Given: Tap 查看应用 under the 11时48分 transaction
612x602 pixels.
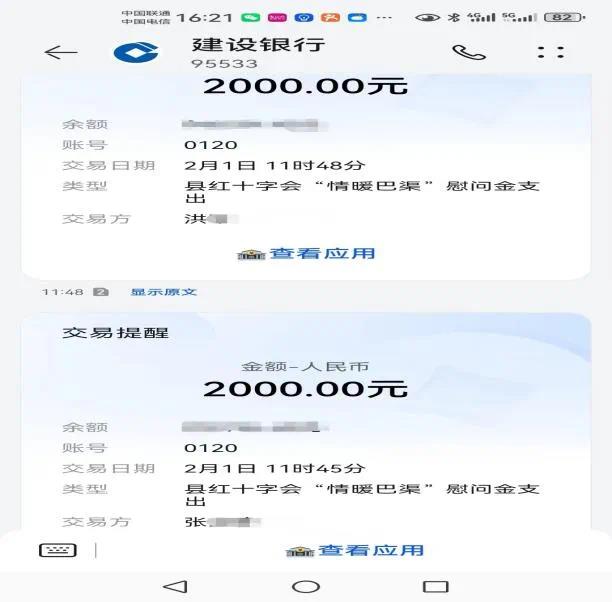Looking at the screenshot, I should click(x=307, y=253).
